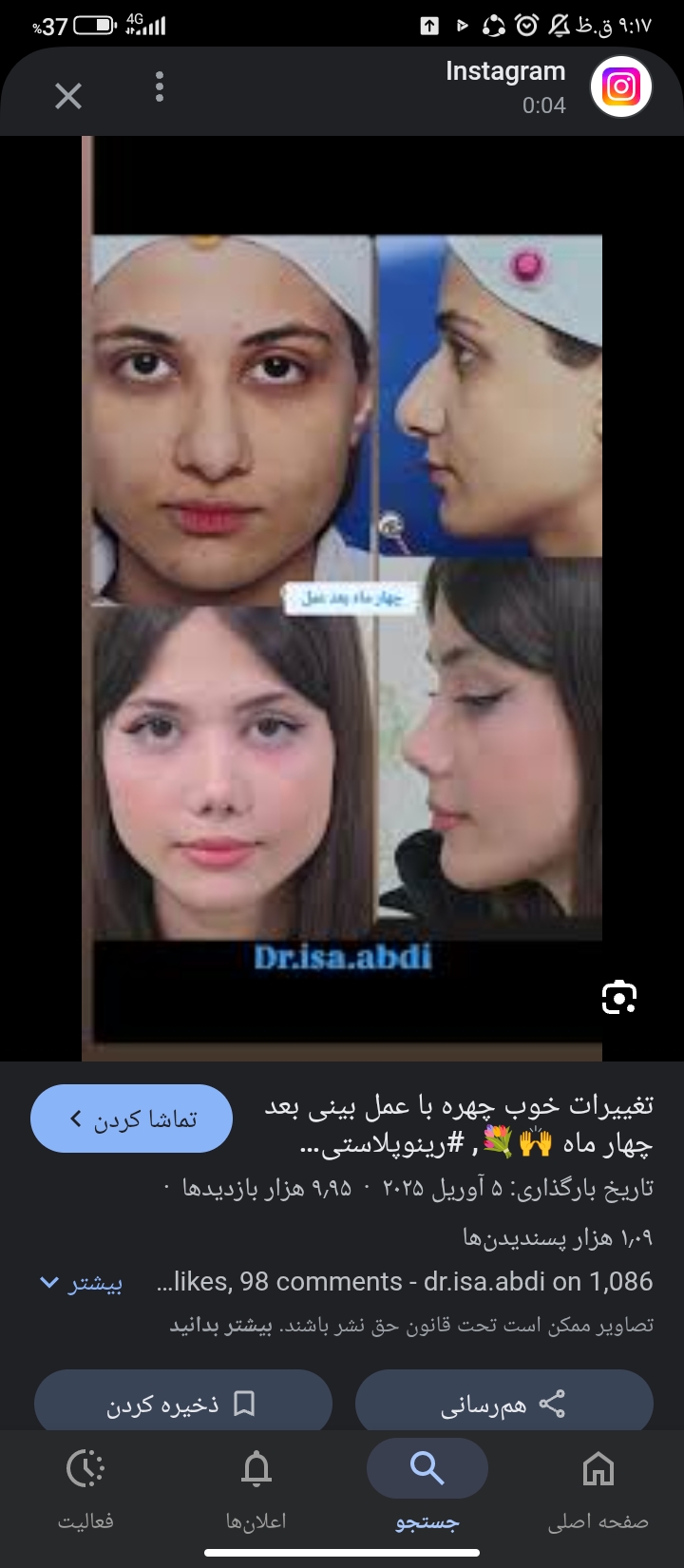The image size is (684, 1568).
Task: Close the Instagram result viewer
Action: pyautogui.click(x=68, y=95)
